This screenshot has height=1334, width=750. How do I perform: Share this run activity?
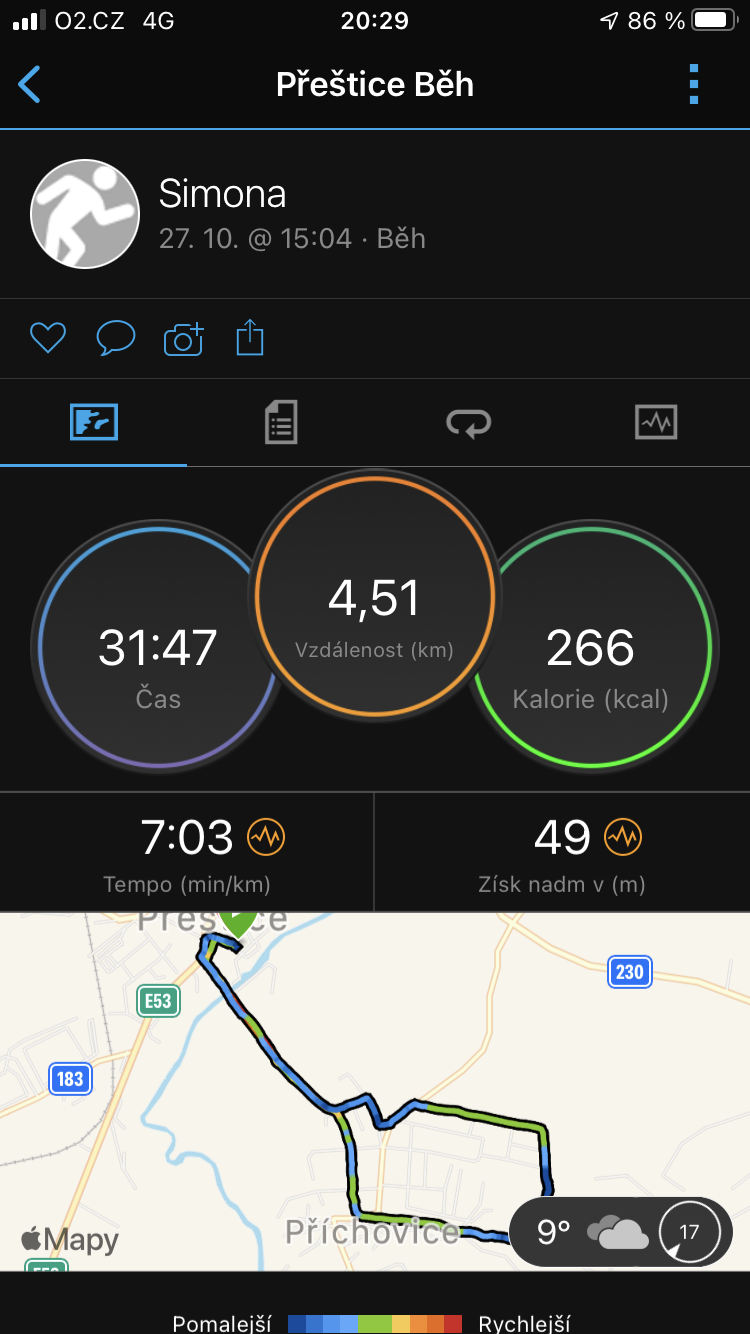coord(250,338)
